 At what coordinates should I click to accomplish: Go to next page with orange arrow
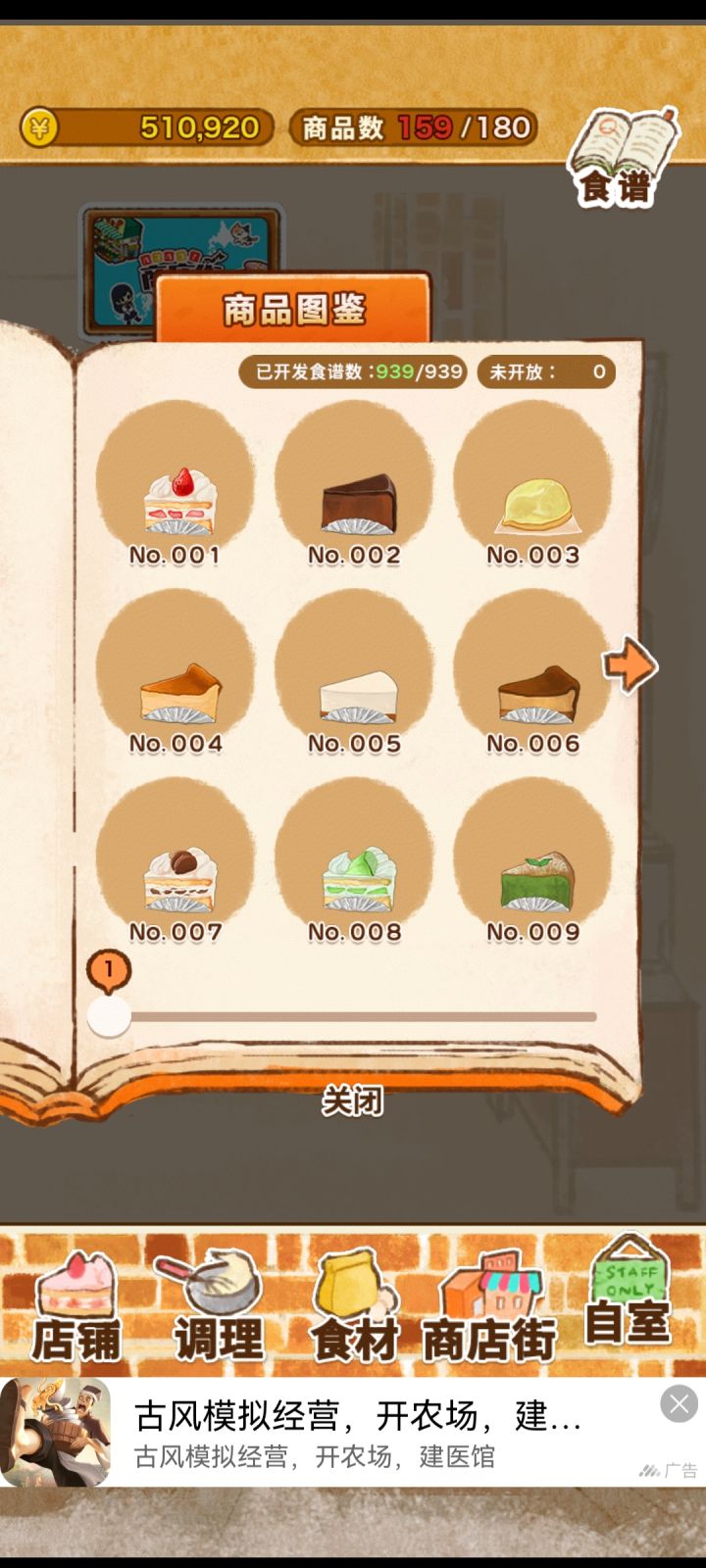(x=630, y=664)
